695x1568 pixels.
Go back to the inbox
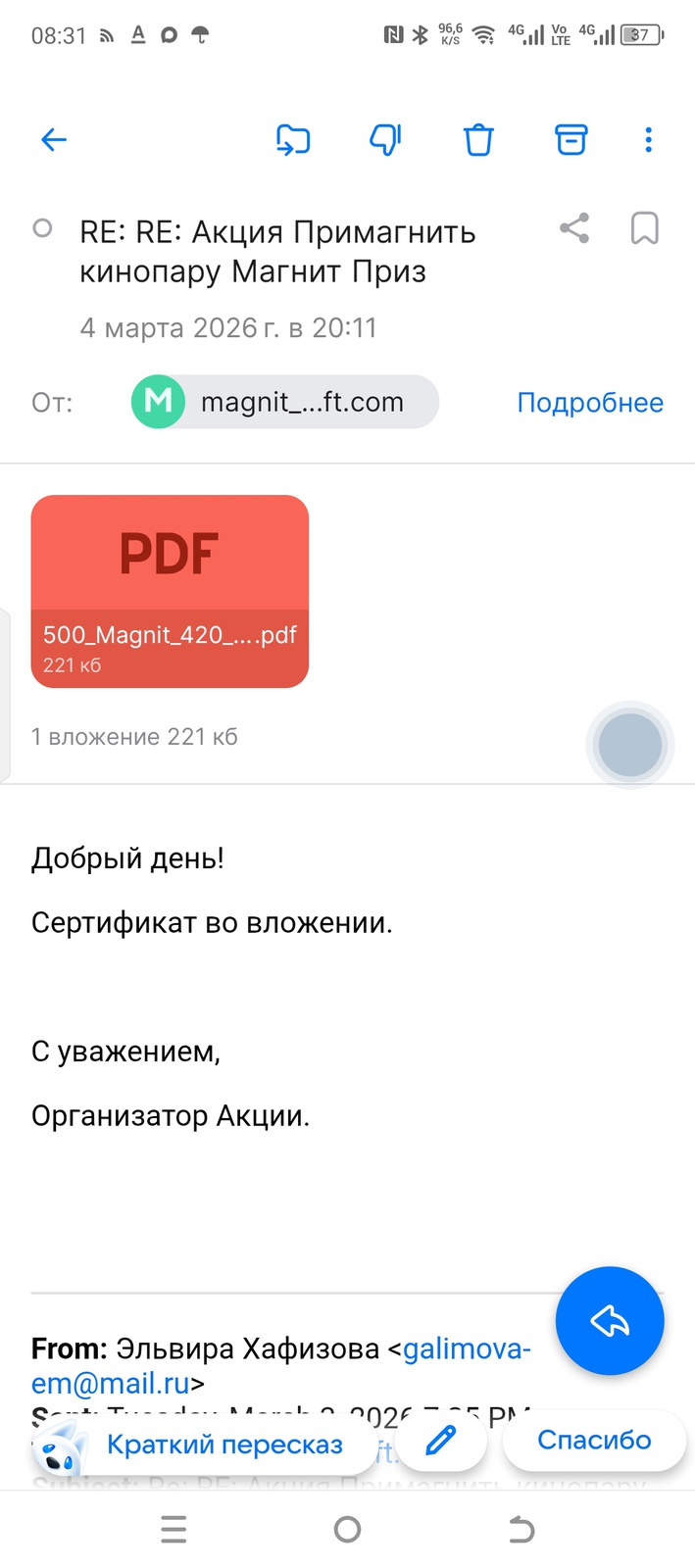[54, 140]
